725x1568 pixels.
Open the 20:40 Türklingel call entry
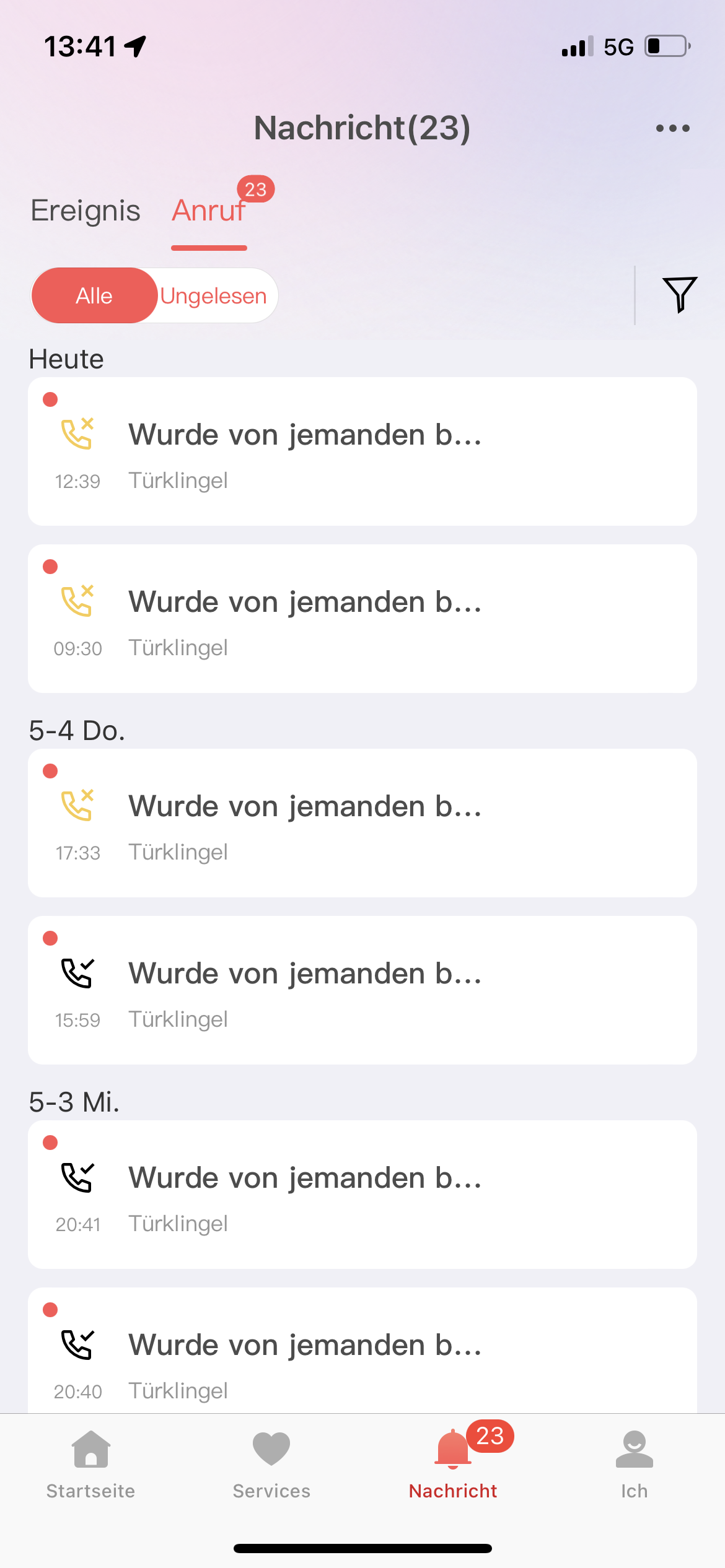click(x=362, y=1356)
